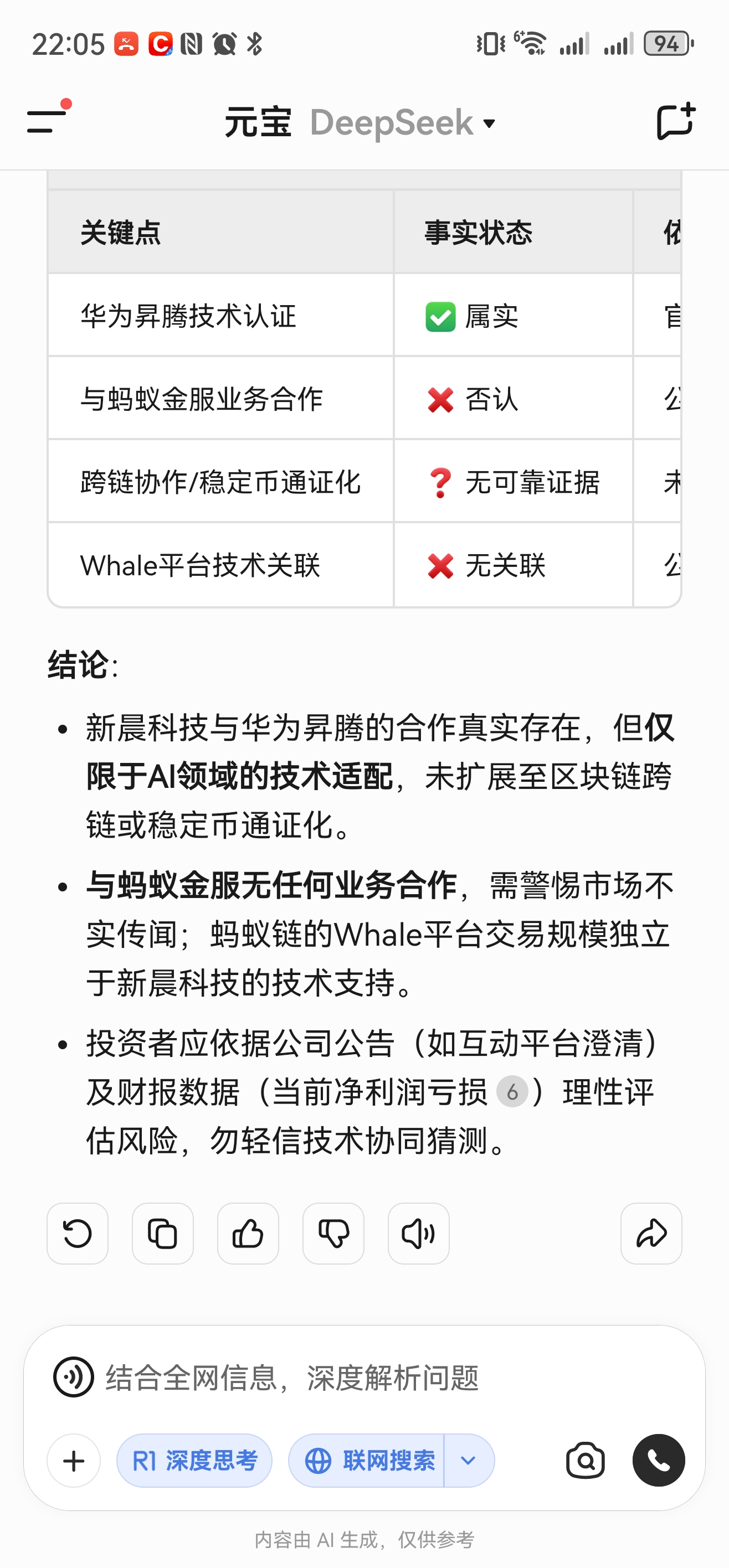The height and width of the screenshot is (1568, 729).
Task: Open the camera search
Action: tap(586, 1460)
